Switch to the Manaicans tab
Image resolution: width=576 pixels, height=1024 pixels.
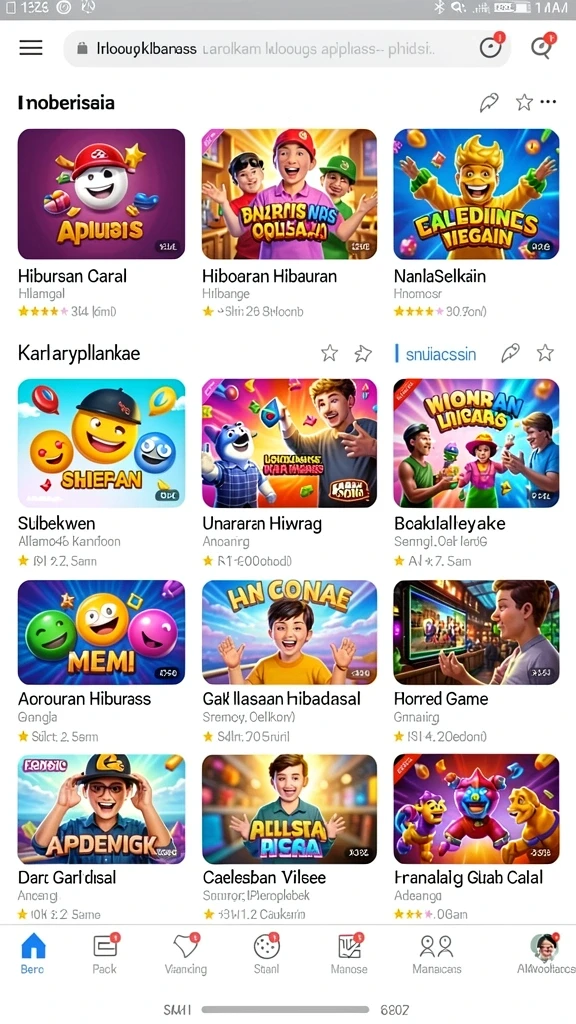436,953
